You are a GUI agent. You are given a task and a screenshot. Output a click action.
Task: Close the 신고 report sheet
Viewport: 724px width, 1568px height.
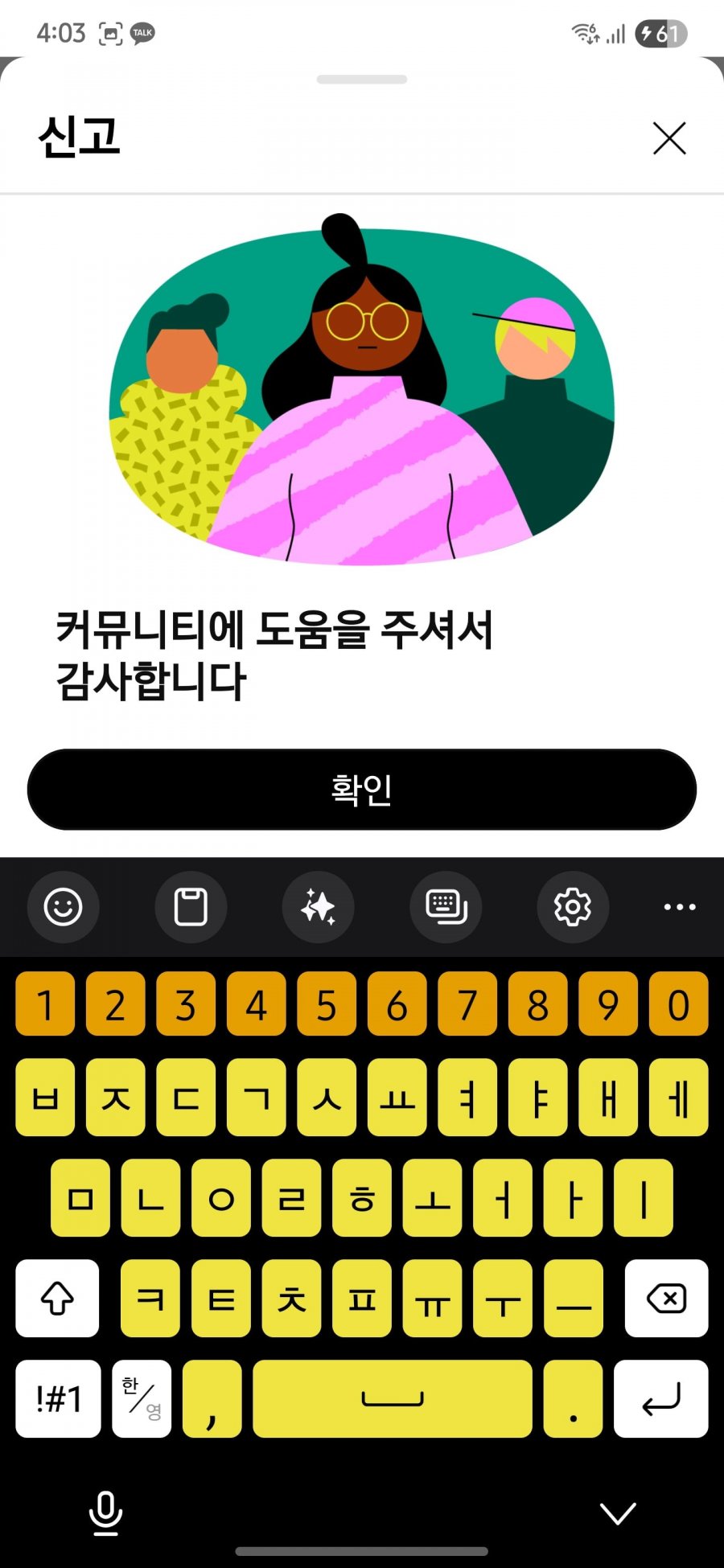tap(669, 138)
